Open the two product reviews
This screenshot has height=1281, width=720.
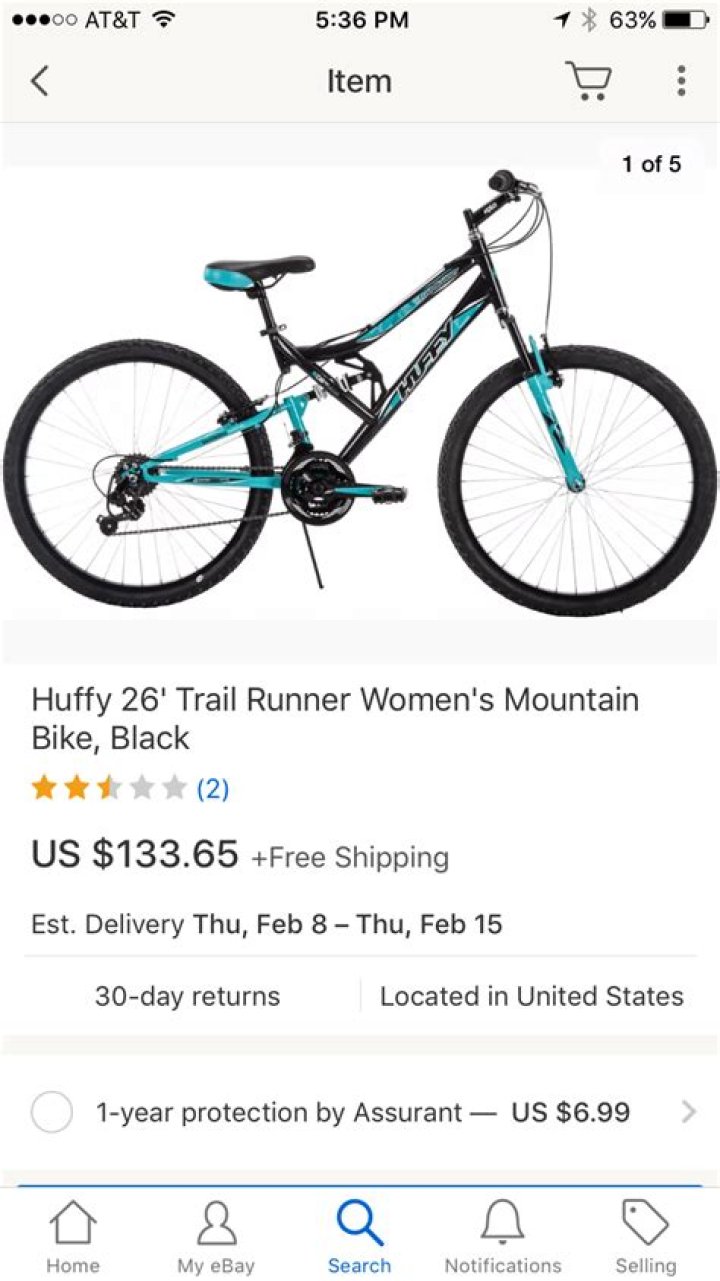(212, 789)
